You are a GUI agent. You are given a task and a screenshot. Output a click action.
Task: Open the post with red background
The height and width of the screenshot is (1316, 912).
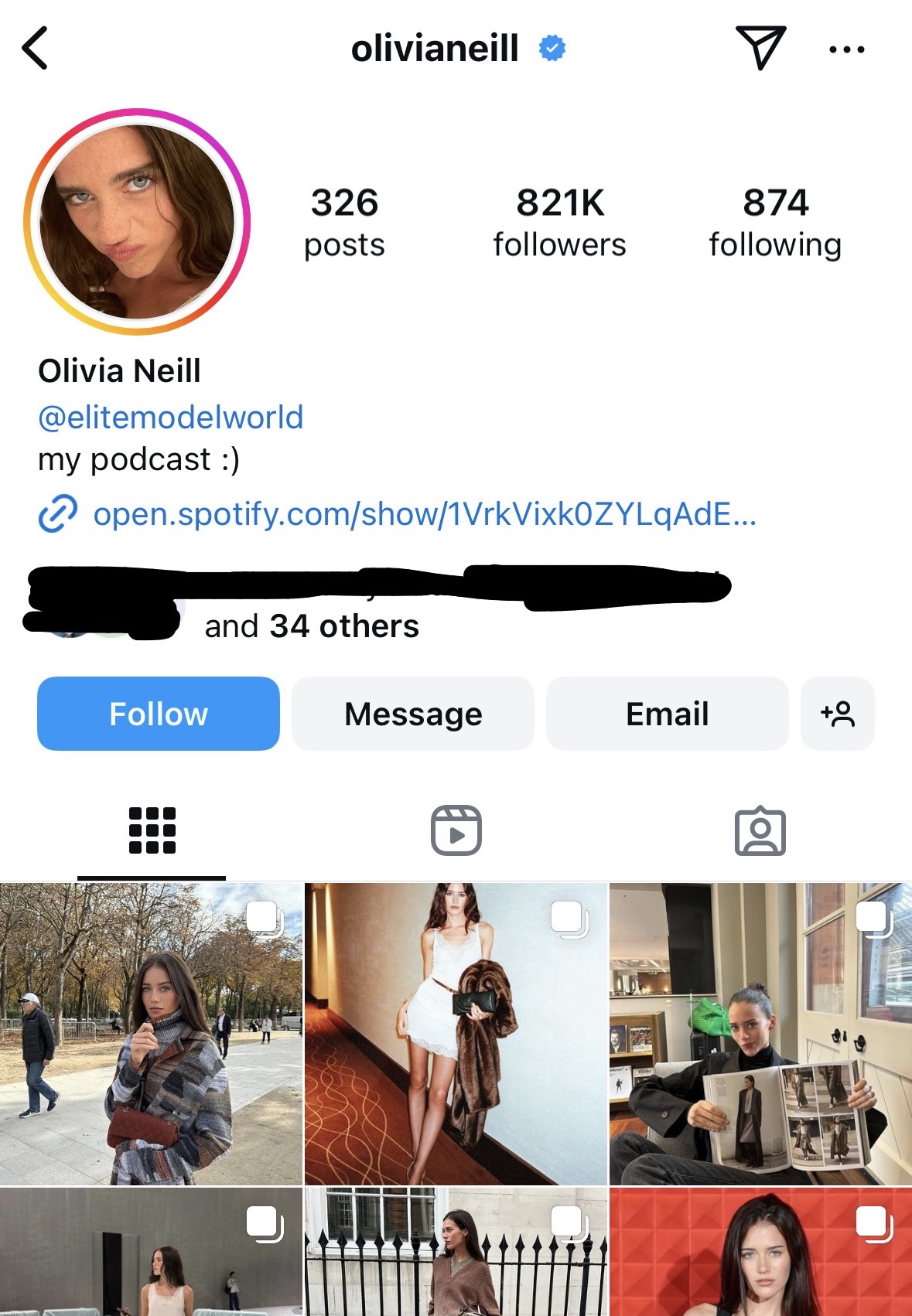760,1253
